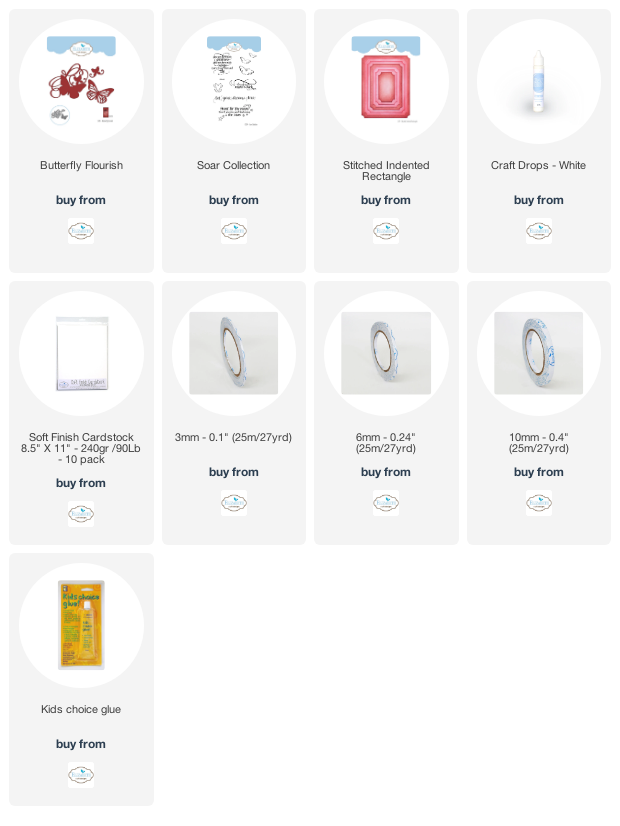
Task: Tap the store logo under Craft Drops - White
Action: coord(538,231)
